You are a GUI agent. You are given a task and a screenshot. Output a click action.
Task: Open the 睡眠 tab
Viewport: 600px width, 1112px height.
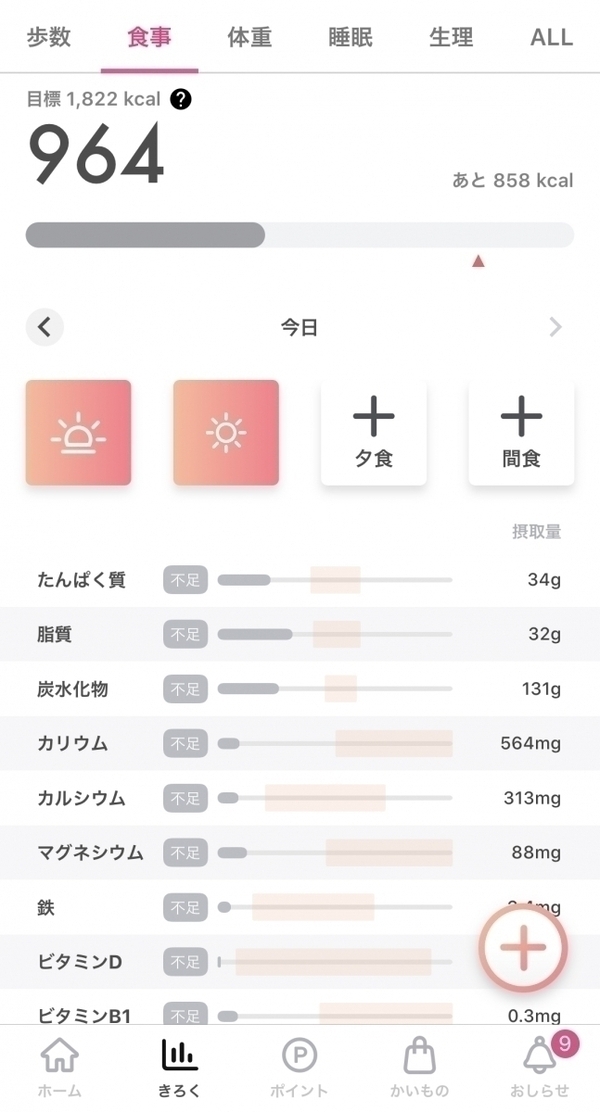click(350, 38)
